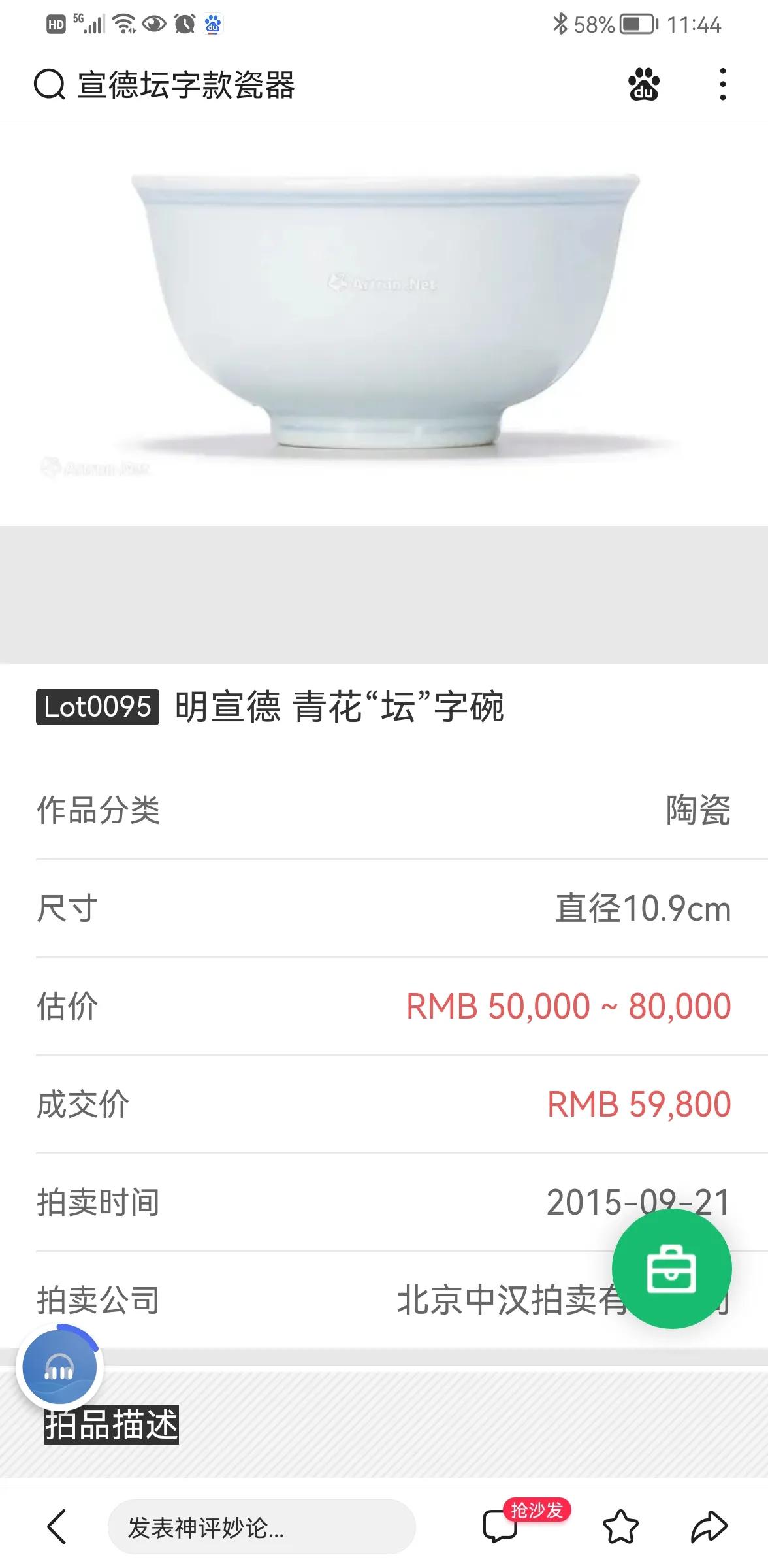Open the three-dot overflow menu

722,86
